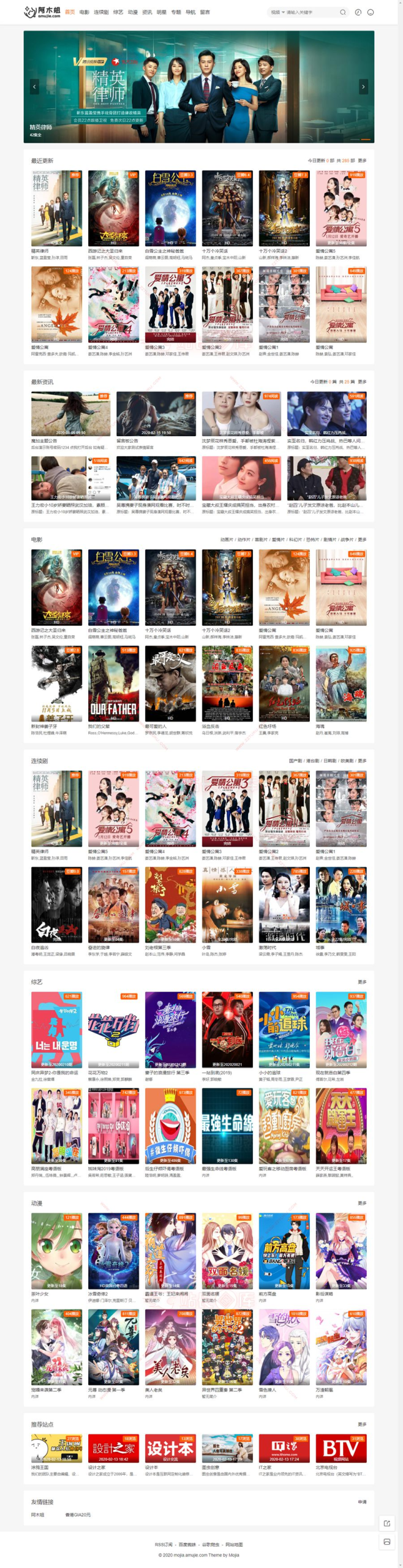Open 爱情公寓5 in 最近更新
Screen dimensions: 403x1568
tap(341, 209)
